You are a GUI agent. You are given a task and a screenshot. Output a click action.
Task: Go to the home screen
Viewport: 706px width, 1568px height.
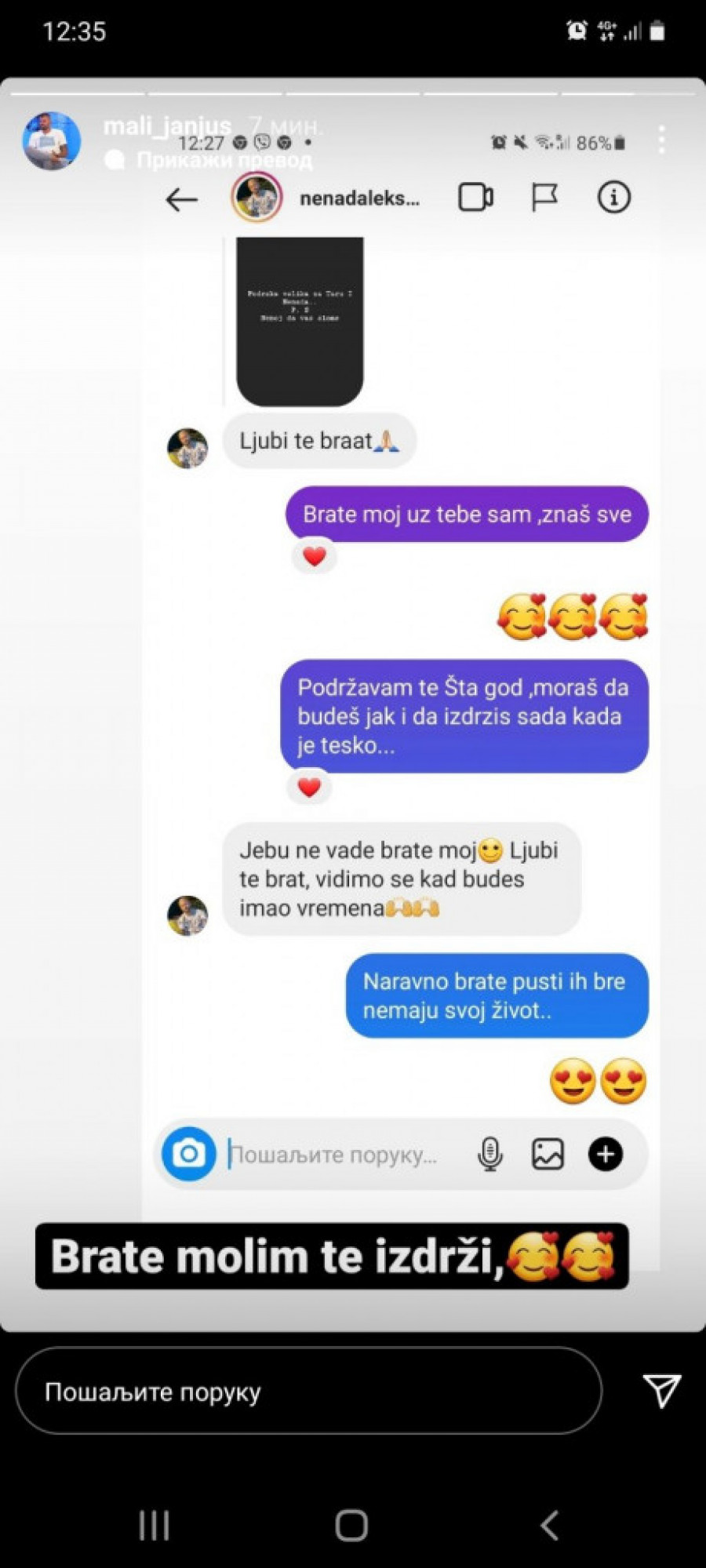[x=351, y=1526]
